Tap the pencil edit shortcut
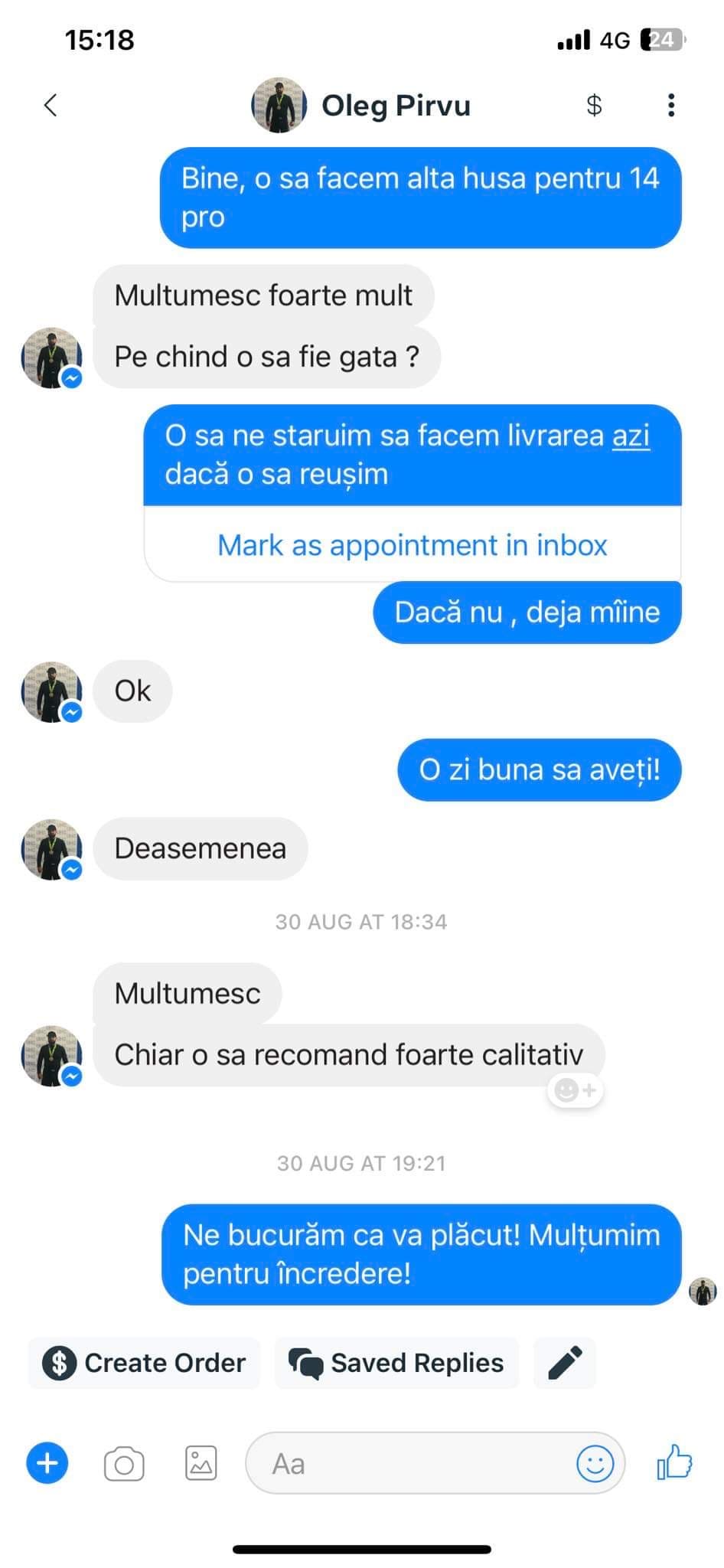The width and height of the screenshot is (724, 1568). (x=565, y=1363)
